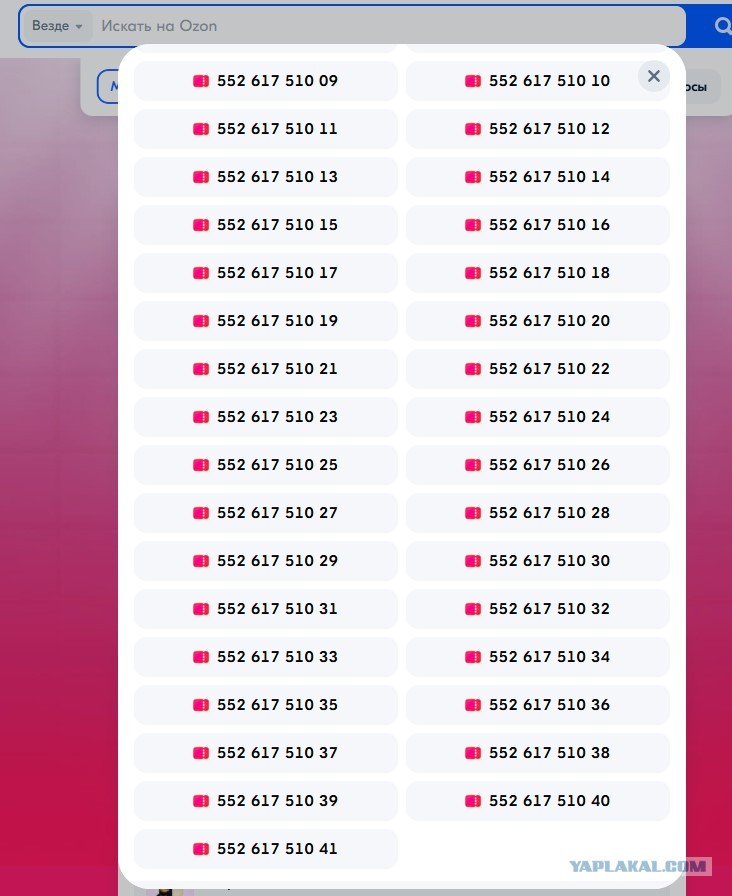Open ticket 552 617 510 28
The image size is (732, 896).
[x=538, y=513]
